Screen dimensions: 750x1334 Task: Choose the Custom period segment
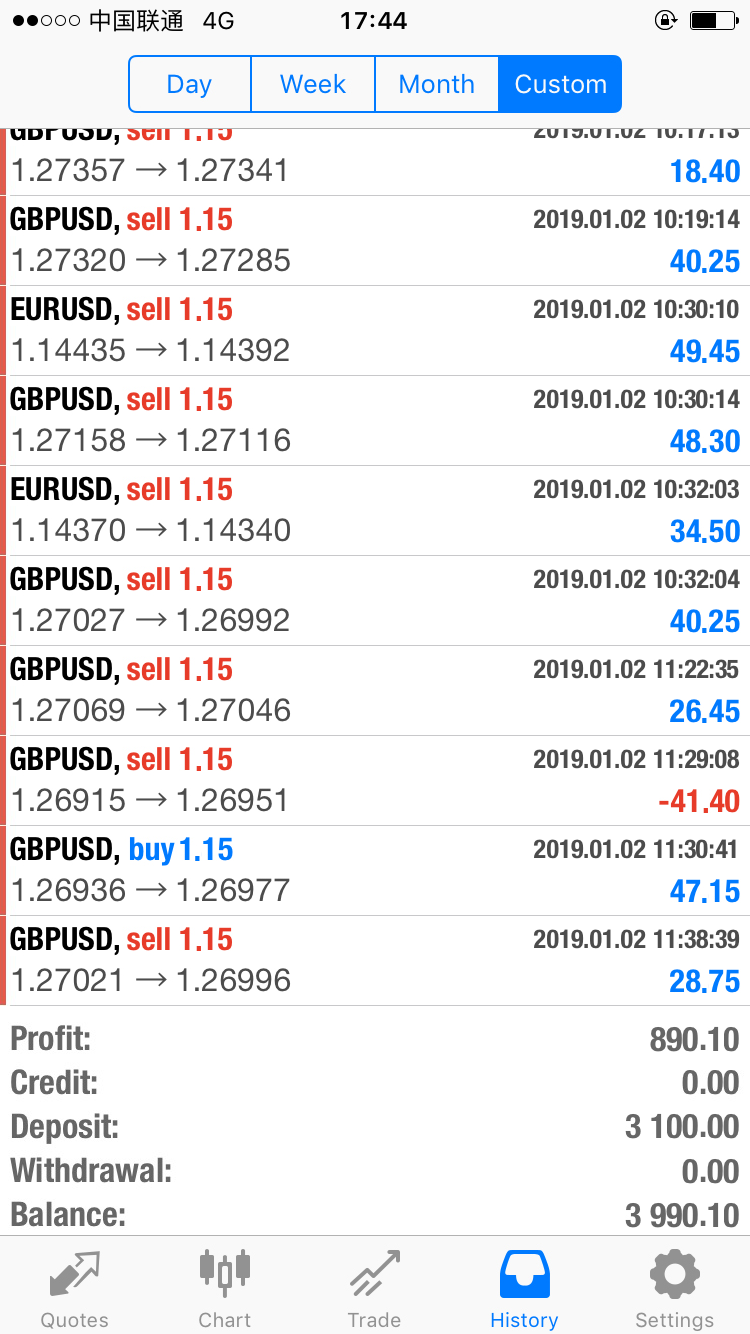pyautogui.click(x=560, y=84)
